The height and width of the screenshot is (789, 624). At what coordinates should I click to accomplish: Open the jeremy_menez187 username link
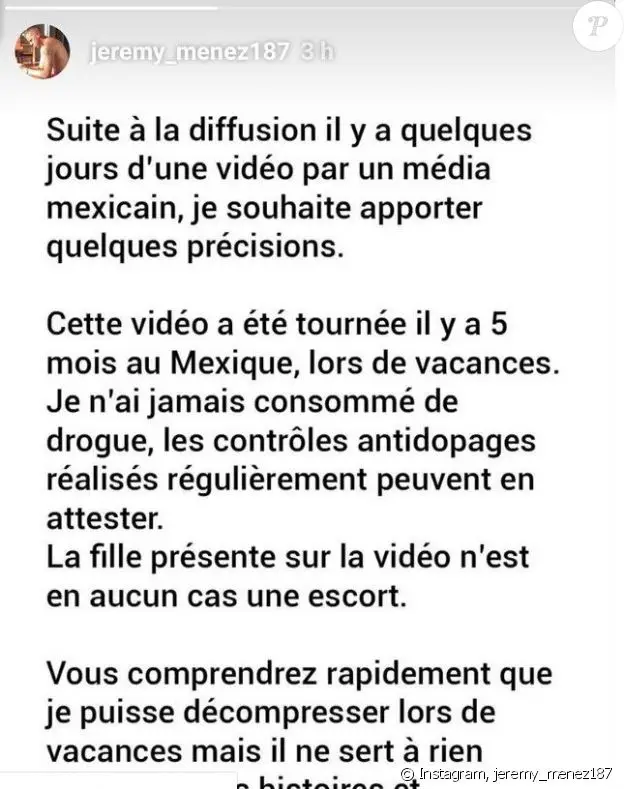tap(189, 52)
